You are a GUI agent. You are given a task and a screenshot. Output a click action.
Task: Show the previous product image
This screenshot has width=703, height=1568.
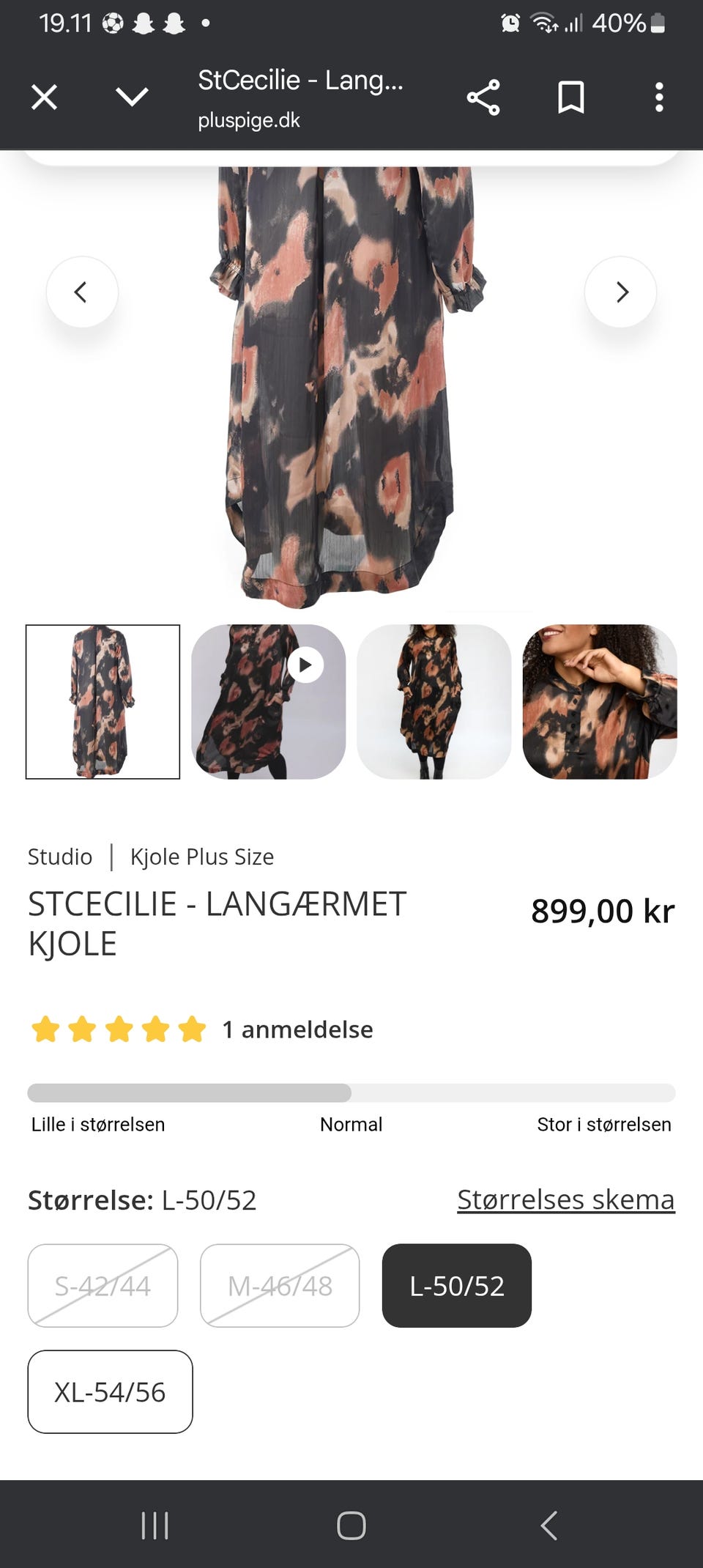(82, 292)
